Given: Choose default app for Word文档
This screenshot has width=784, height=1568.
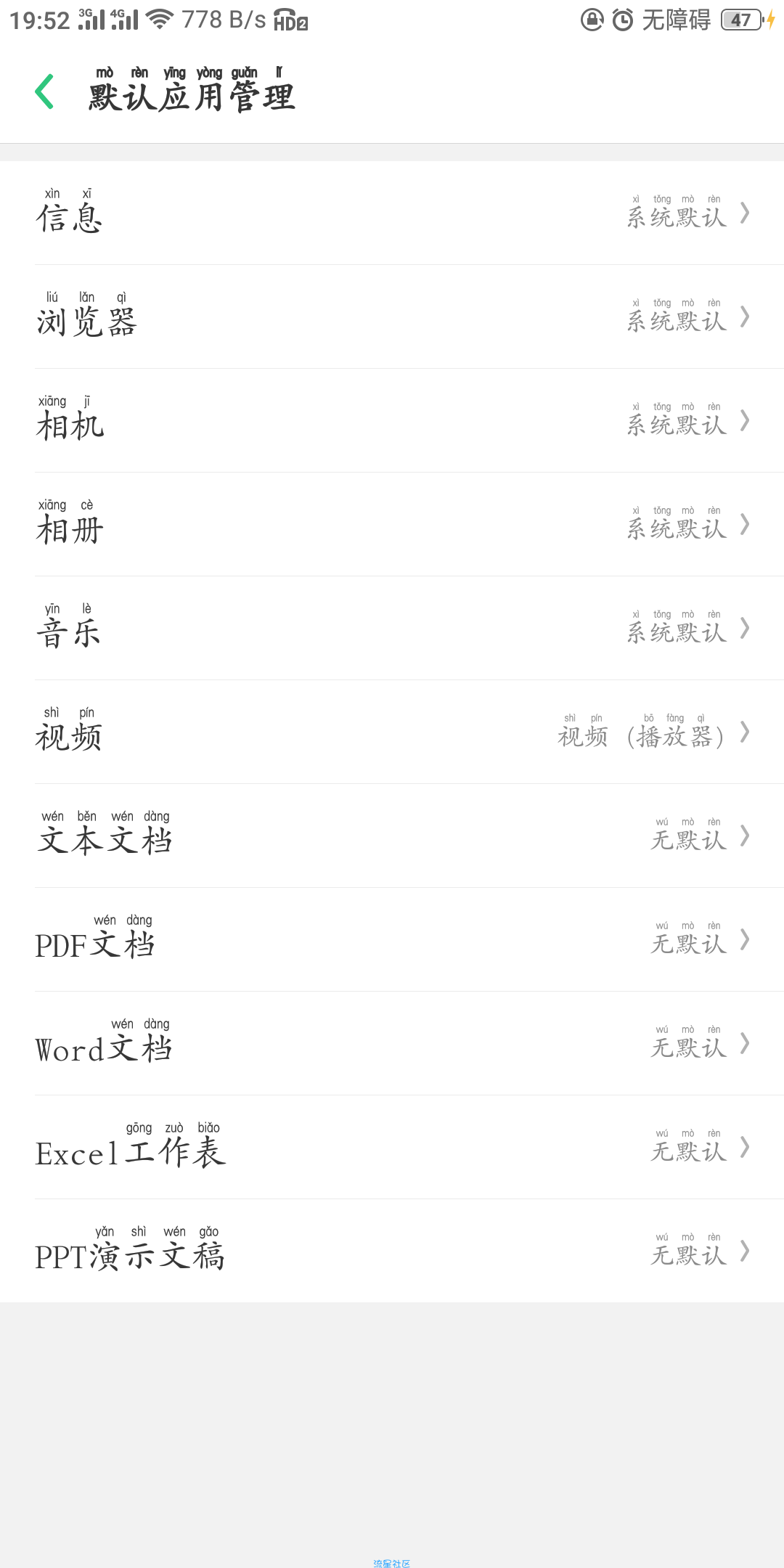Looking at the screenshot, I should point(392,1044).
